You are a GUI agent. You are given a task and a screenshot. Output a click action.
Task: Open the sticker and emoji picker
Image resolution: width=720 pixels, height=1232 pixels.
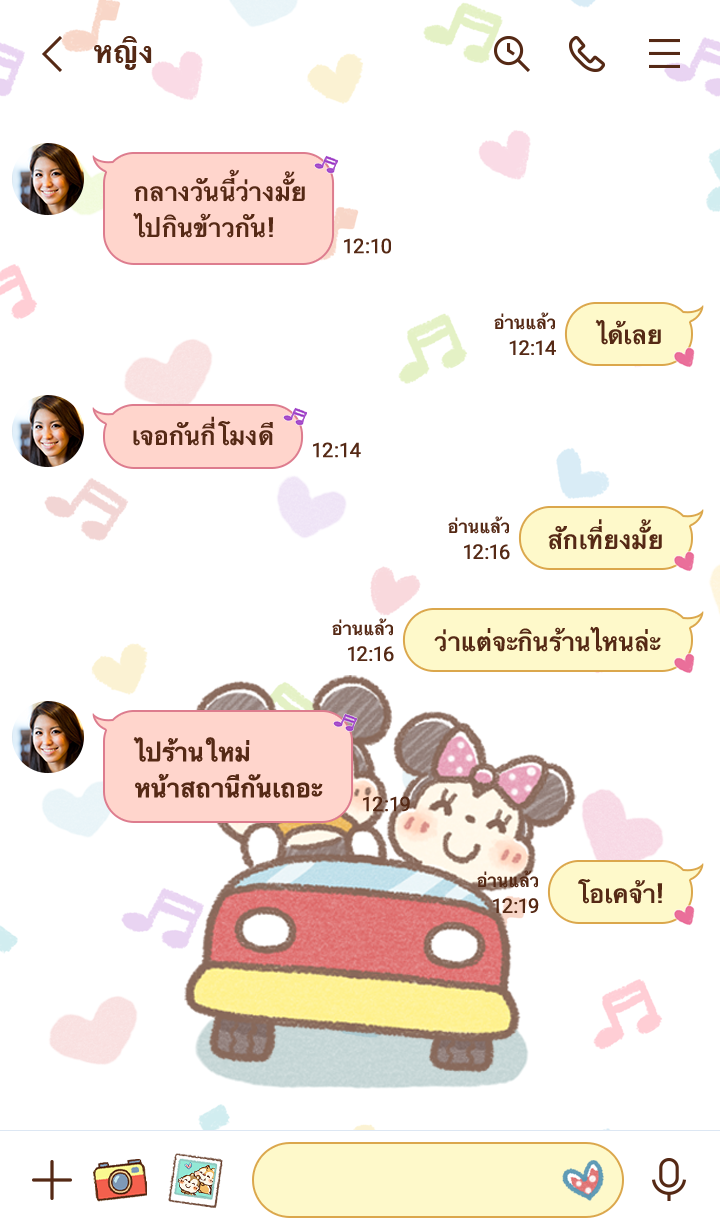582,1180
